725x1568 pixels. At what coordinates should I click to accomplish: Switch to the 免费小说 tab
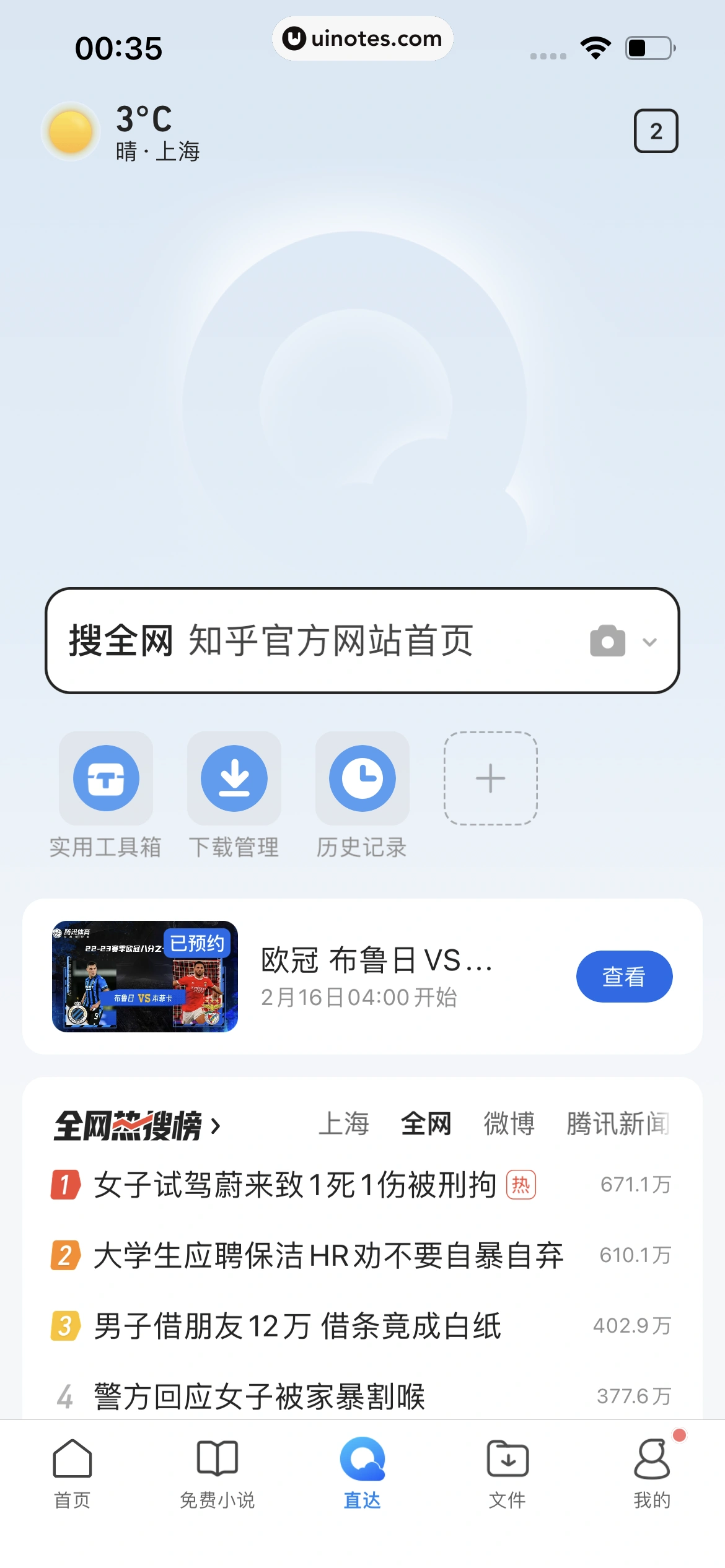coord(217,1474)
